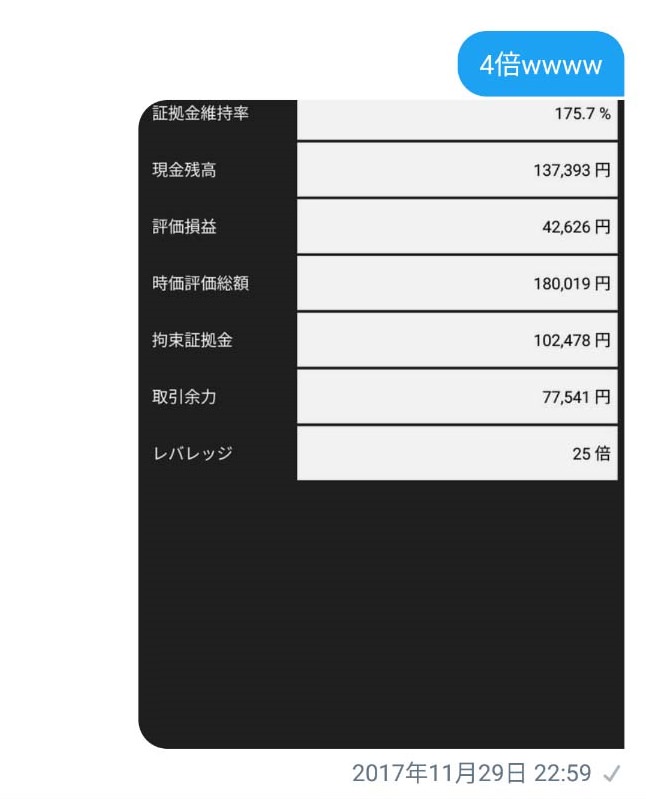Open the sent trading account screenshot image
The width and height of the screenshot is (646, 799).
pos(380,423)
